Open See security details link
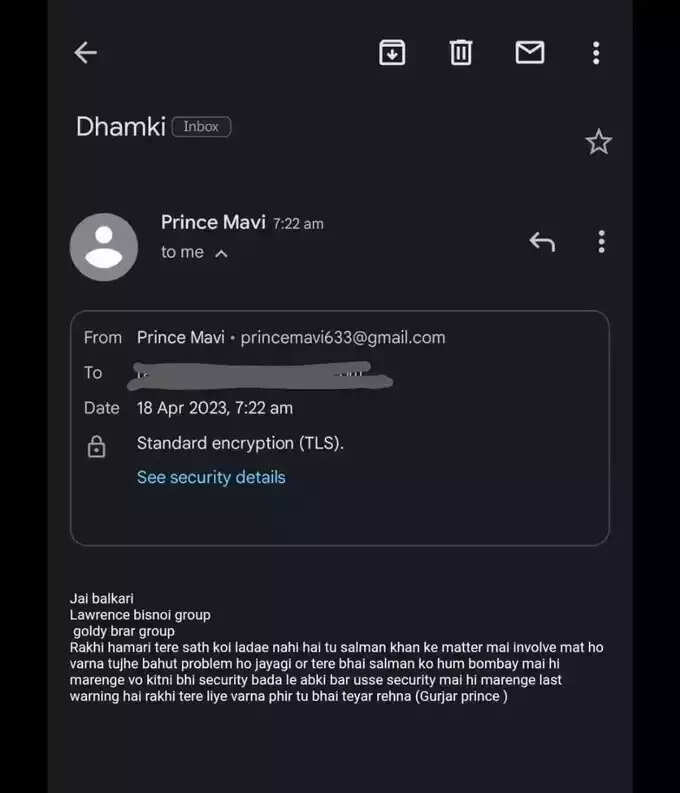 coord(211,477)
